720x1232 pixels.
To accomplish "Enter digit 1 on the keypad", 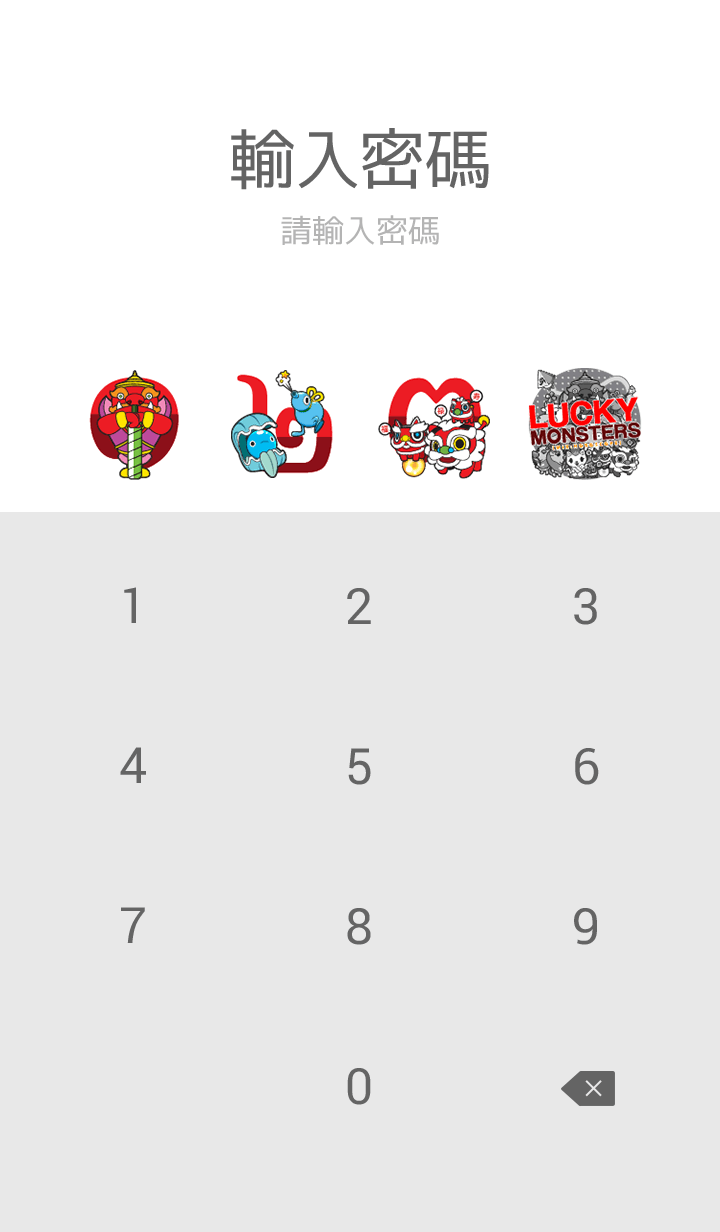I will coord(132,607).
